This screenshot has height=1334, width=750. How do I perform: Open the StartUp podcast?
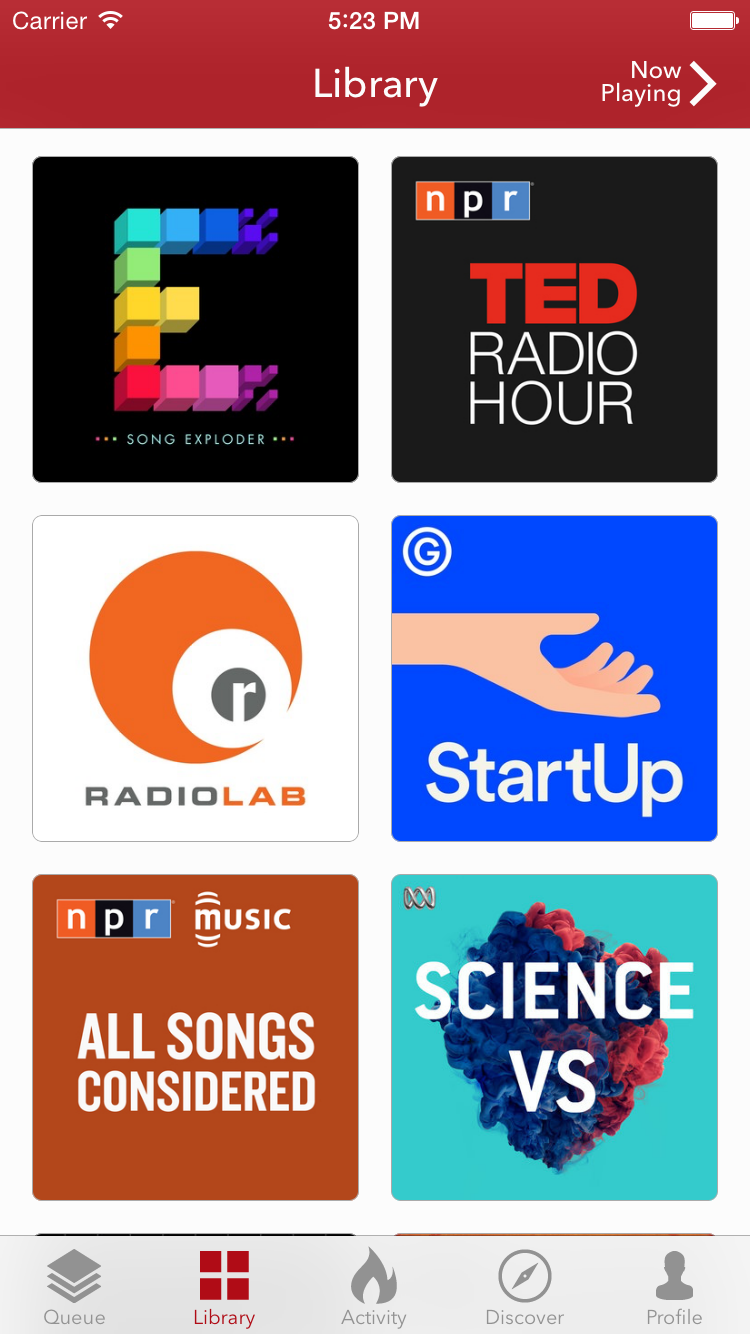point(554,678)
